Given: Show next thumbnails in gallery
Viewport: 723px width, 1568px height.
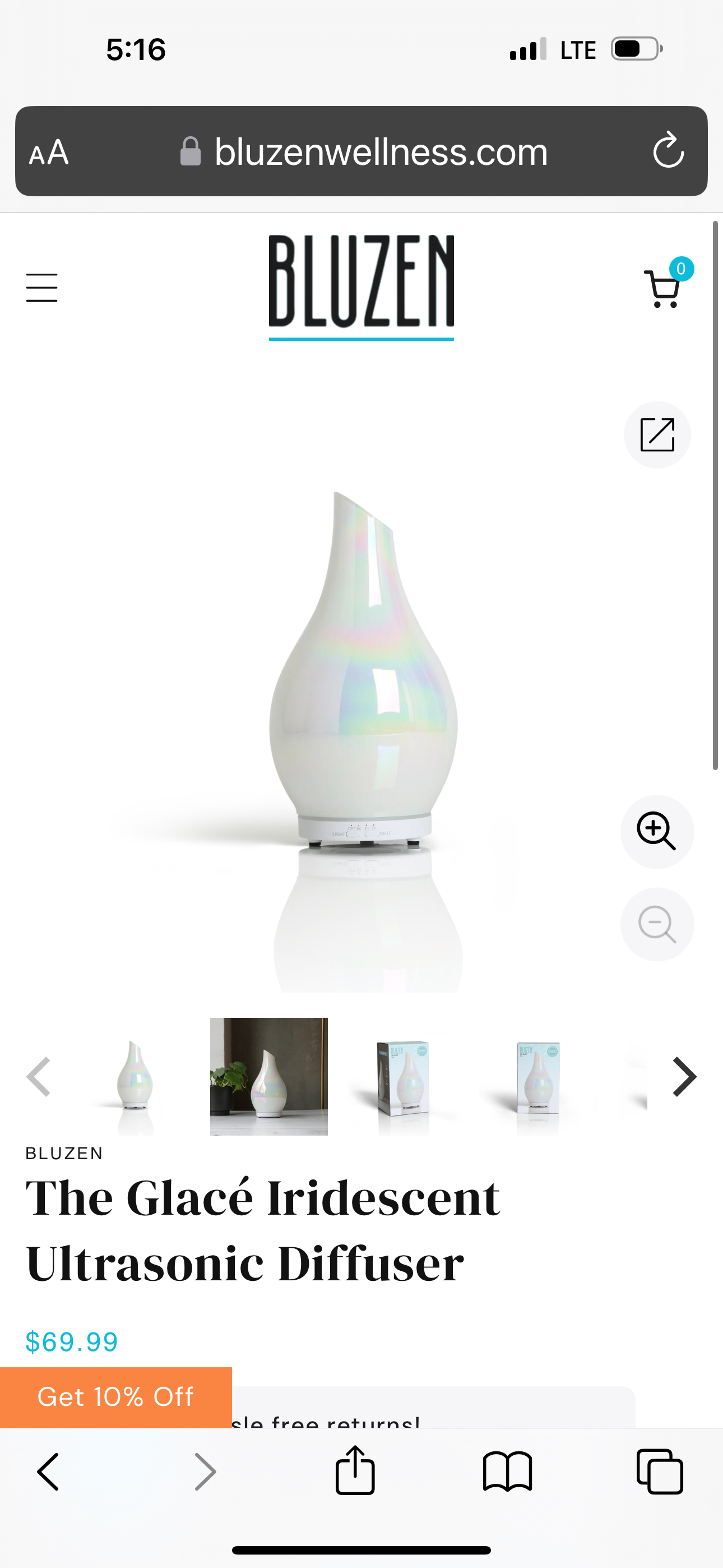Looking at the screenshot, I should (684, 1076).
